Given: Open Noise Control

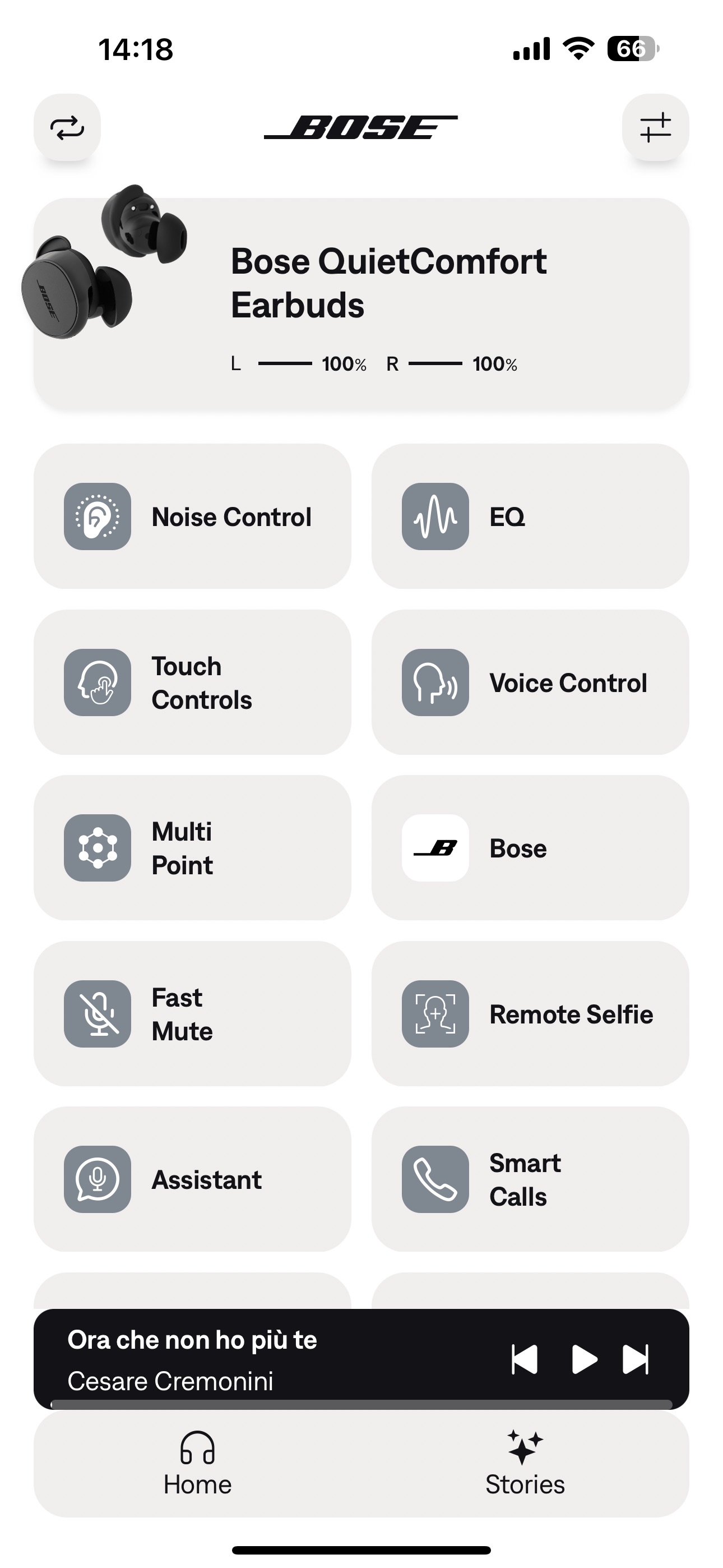Looking at the screenshot, I should [192, 516].
